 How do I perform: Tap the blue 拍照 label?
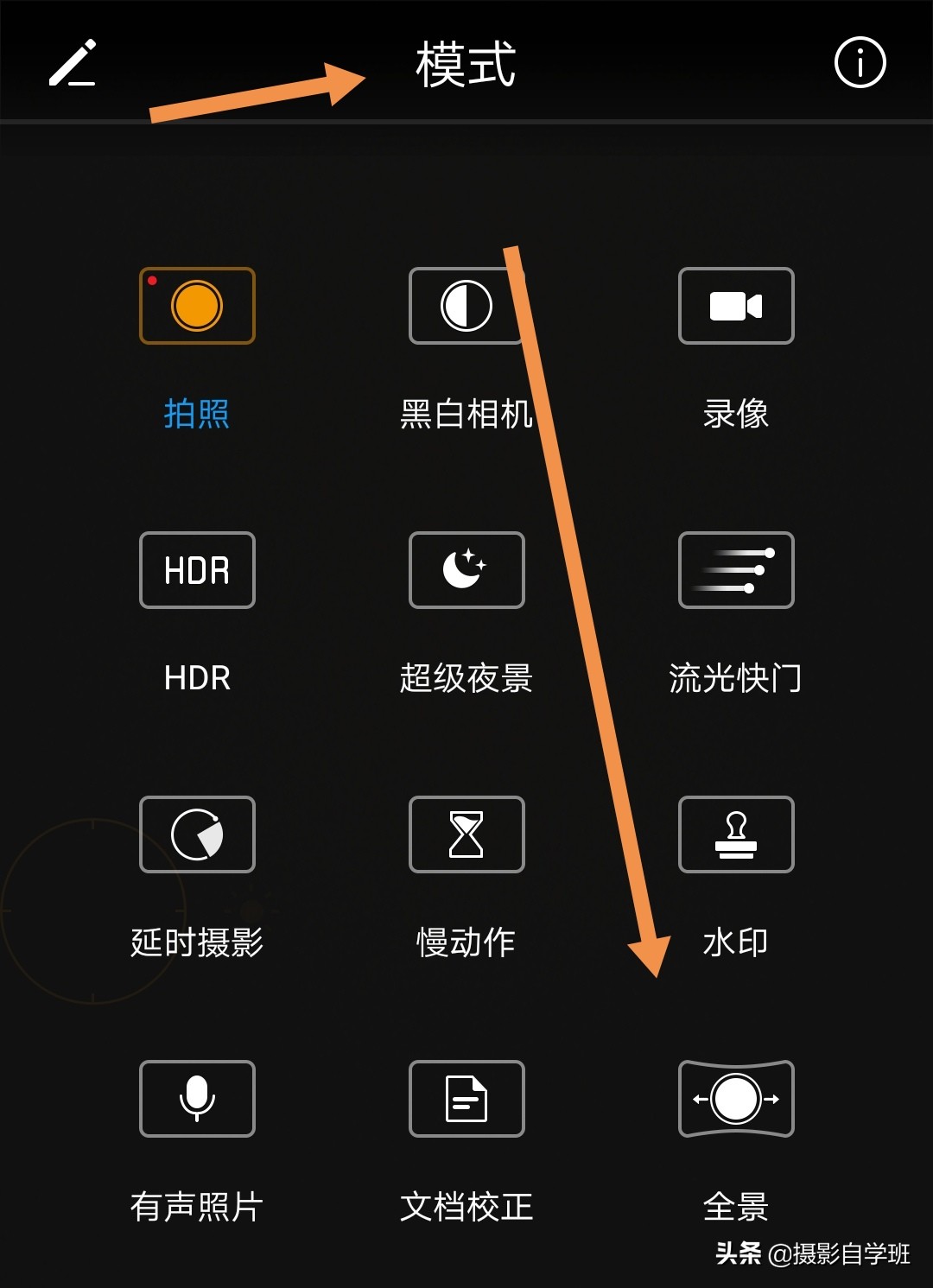tap(197, 415)
